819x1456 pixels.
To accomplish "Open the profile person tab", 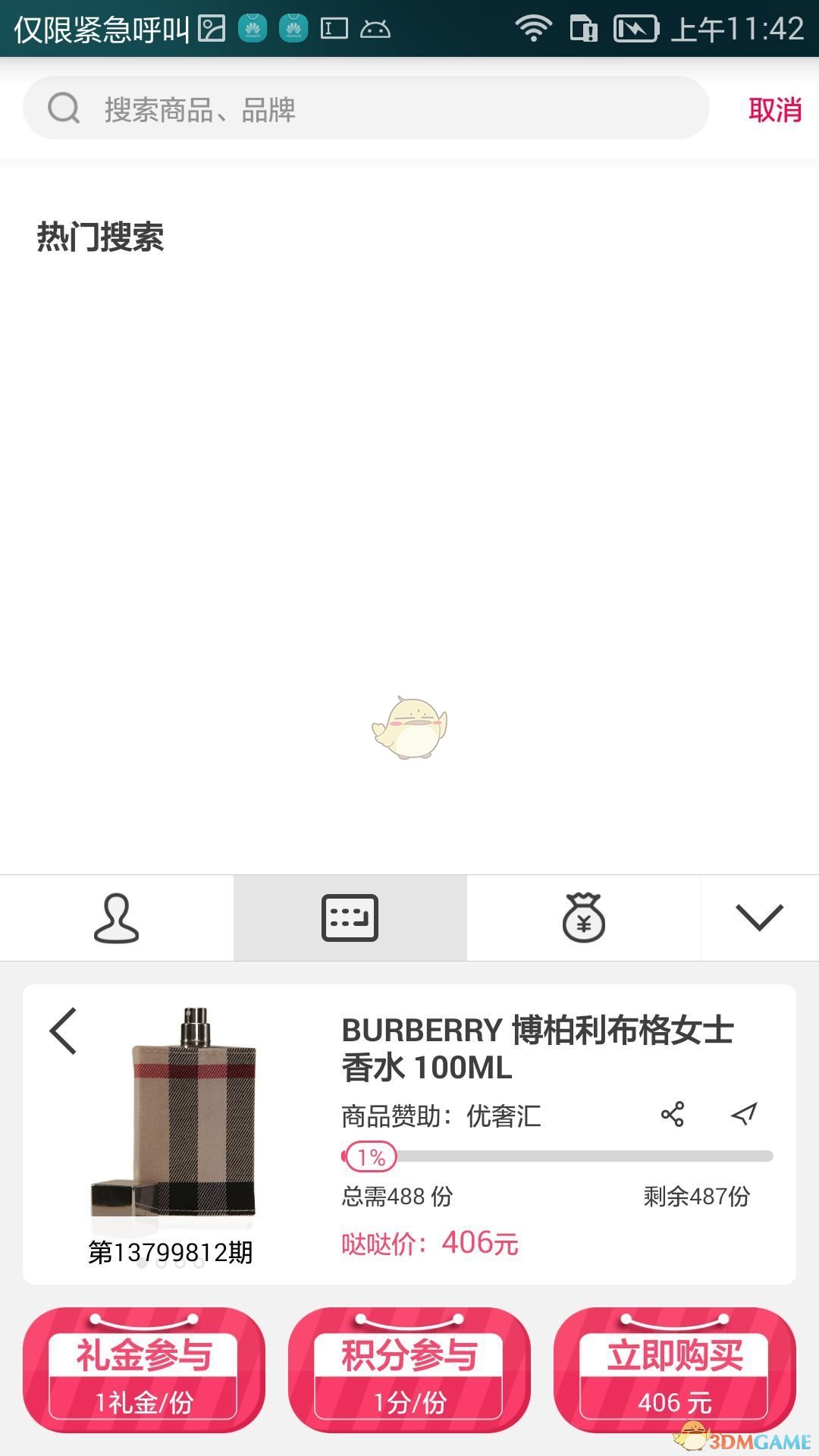I will [x=116, y=918].
